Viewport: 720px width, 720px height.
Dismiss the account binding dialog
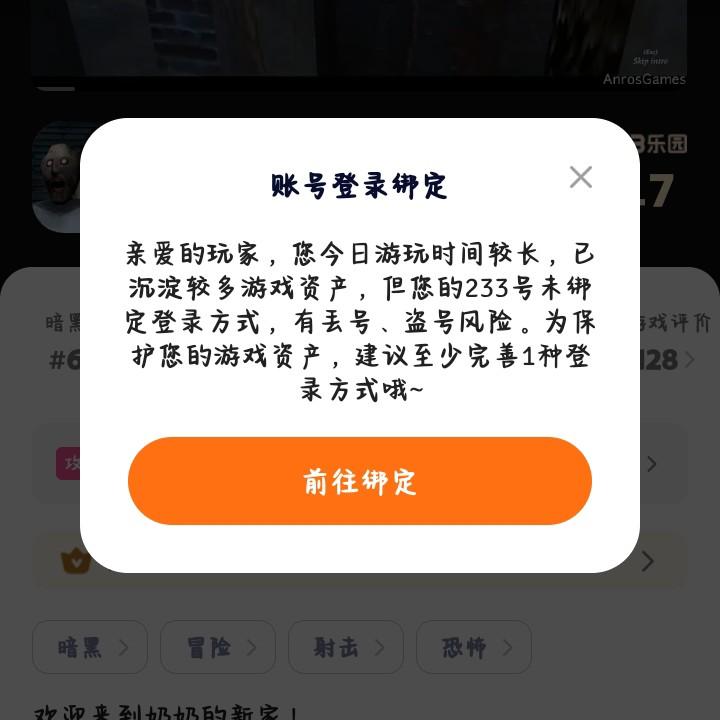[580, 177]
